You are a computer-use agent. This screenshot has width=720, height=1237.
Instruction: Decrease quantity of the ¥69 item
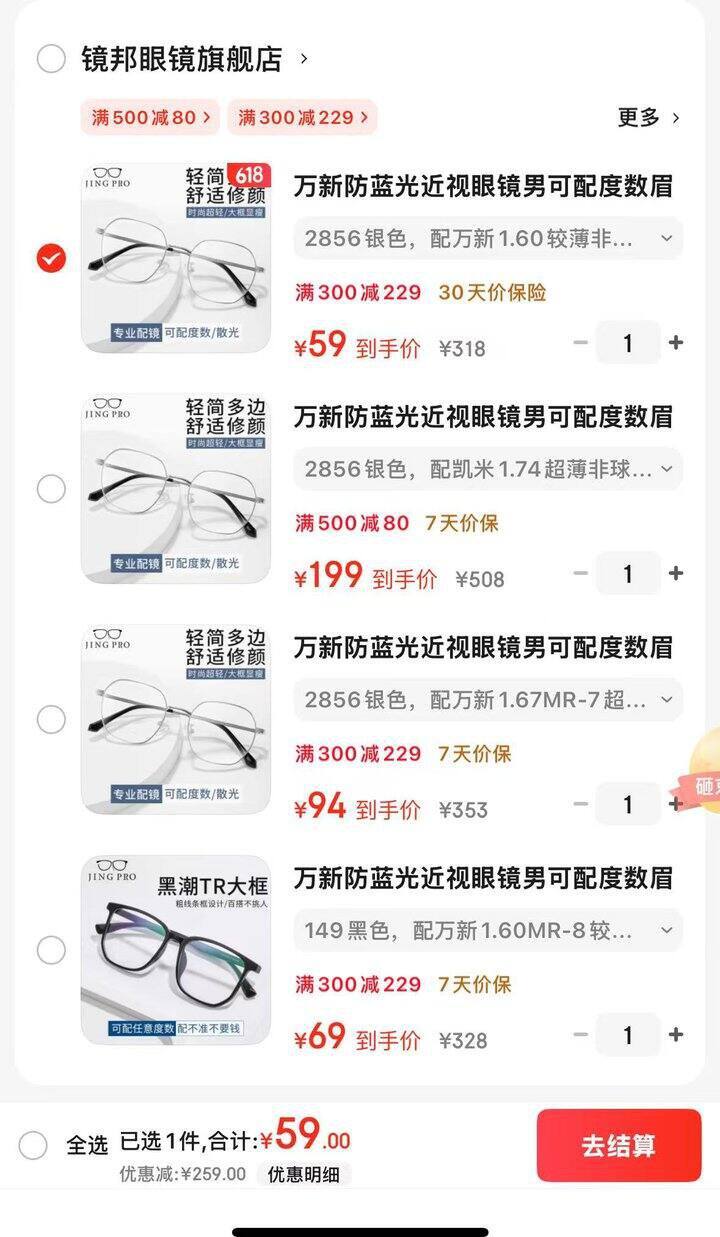(x=581, y=1035)
